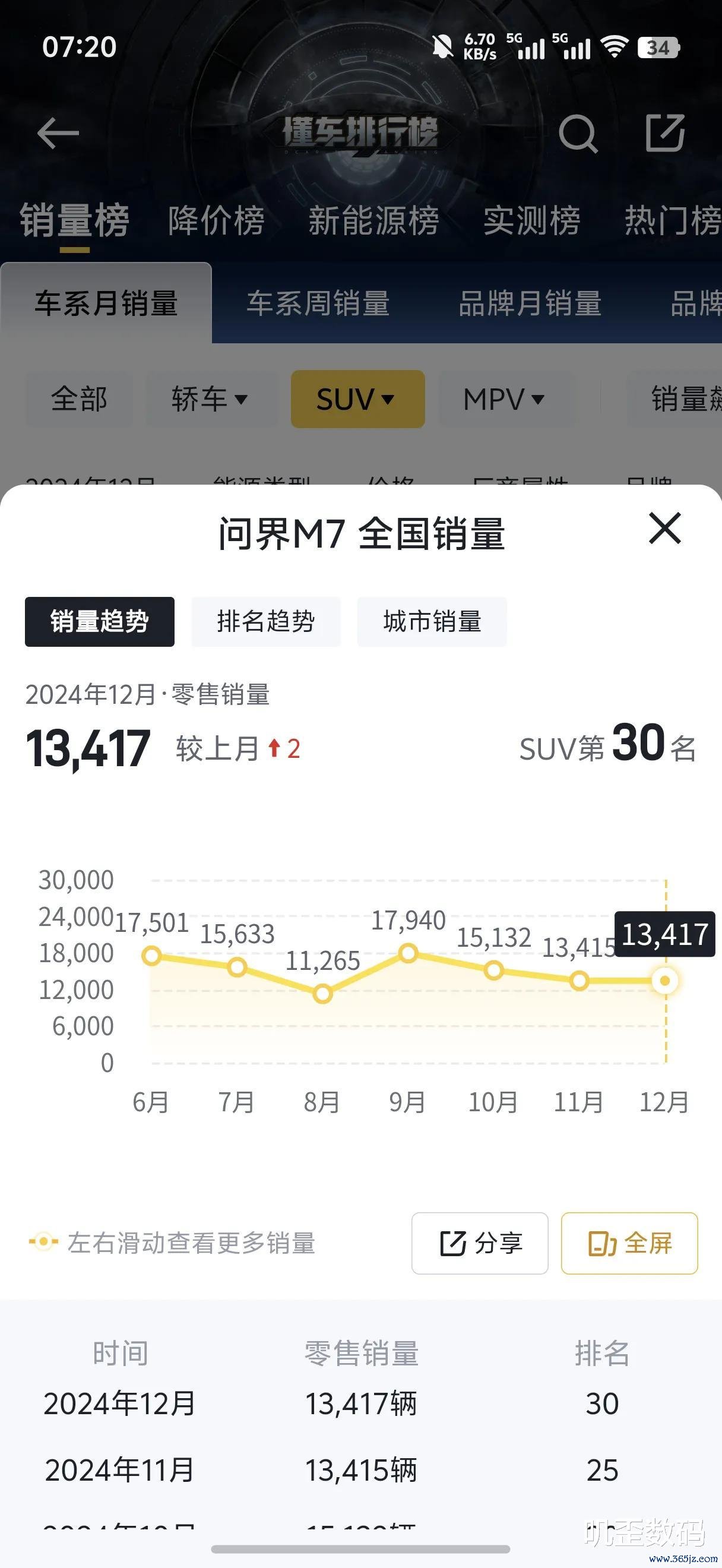This screenshot has width=722, height=1568.
Task: Expand the MPV filter dropdown
Action: [x=504, y=399]
